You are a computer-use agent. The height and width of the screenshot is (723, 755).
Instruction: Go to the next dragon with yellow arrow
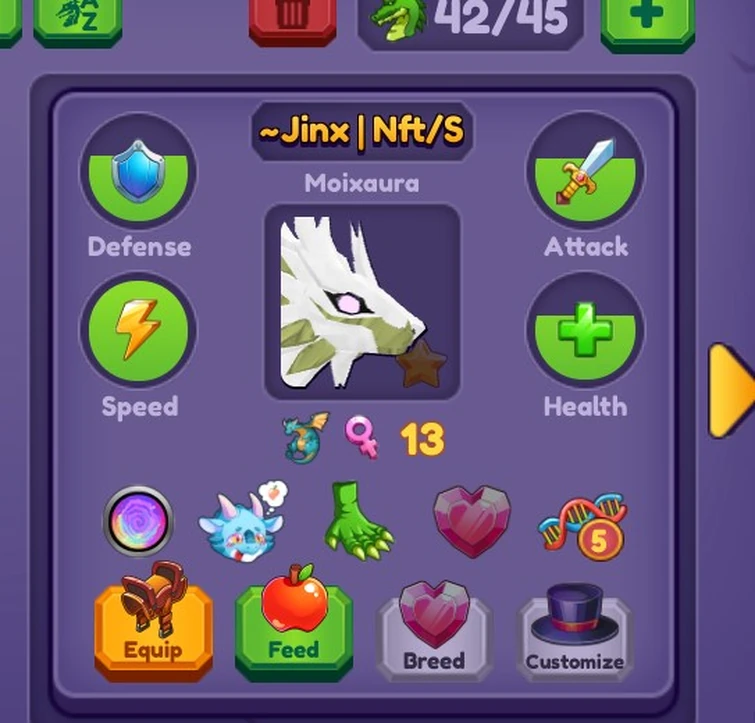tap(733, 390)
